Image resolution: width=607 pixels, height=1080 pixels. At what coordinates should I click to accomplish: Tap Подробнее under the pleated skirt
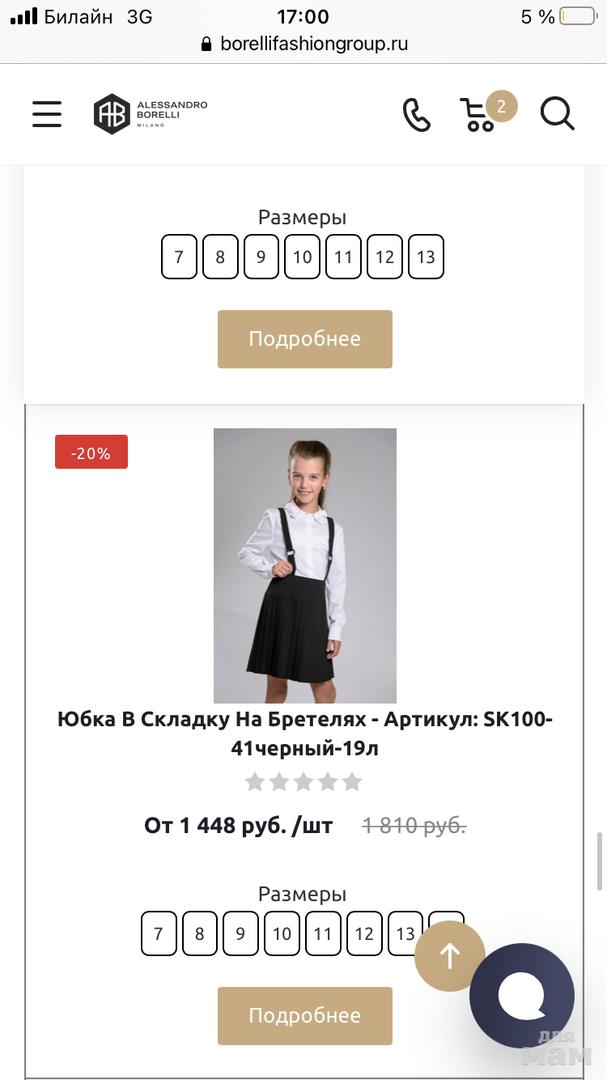pyautogui.click(x=305, y=1016)
